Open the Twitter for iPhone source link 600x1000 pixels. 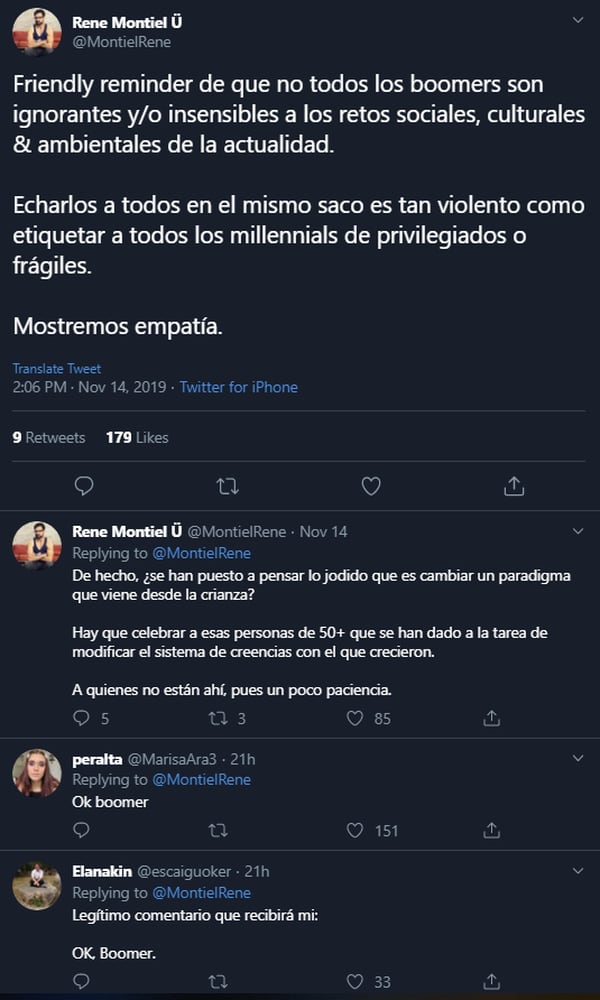point(238,387)
